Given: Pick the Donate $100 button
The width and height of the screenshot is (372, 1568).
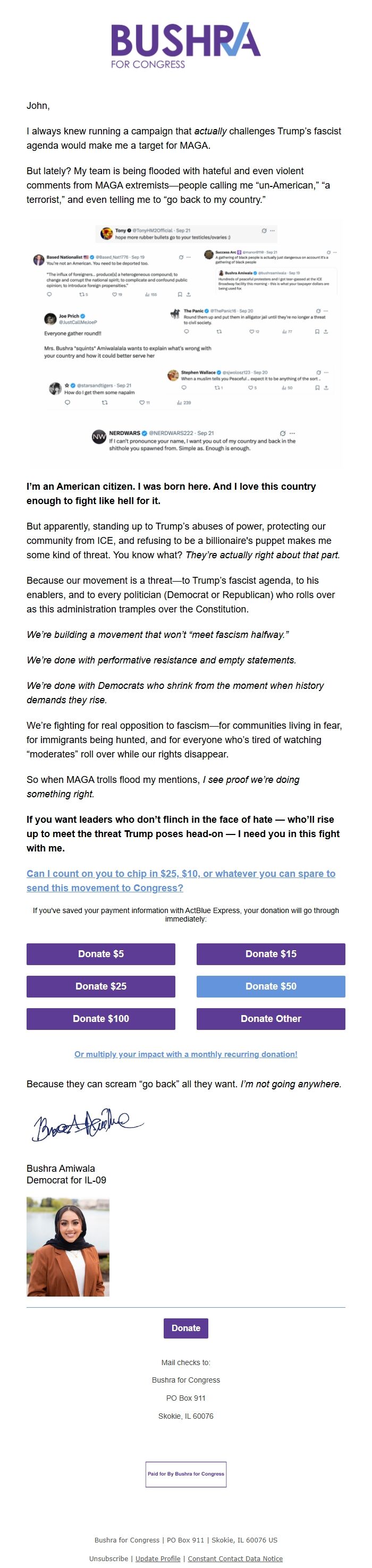Looking at the screenshot, I should tap(100, 1018).
